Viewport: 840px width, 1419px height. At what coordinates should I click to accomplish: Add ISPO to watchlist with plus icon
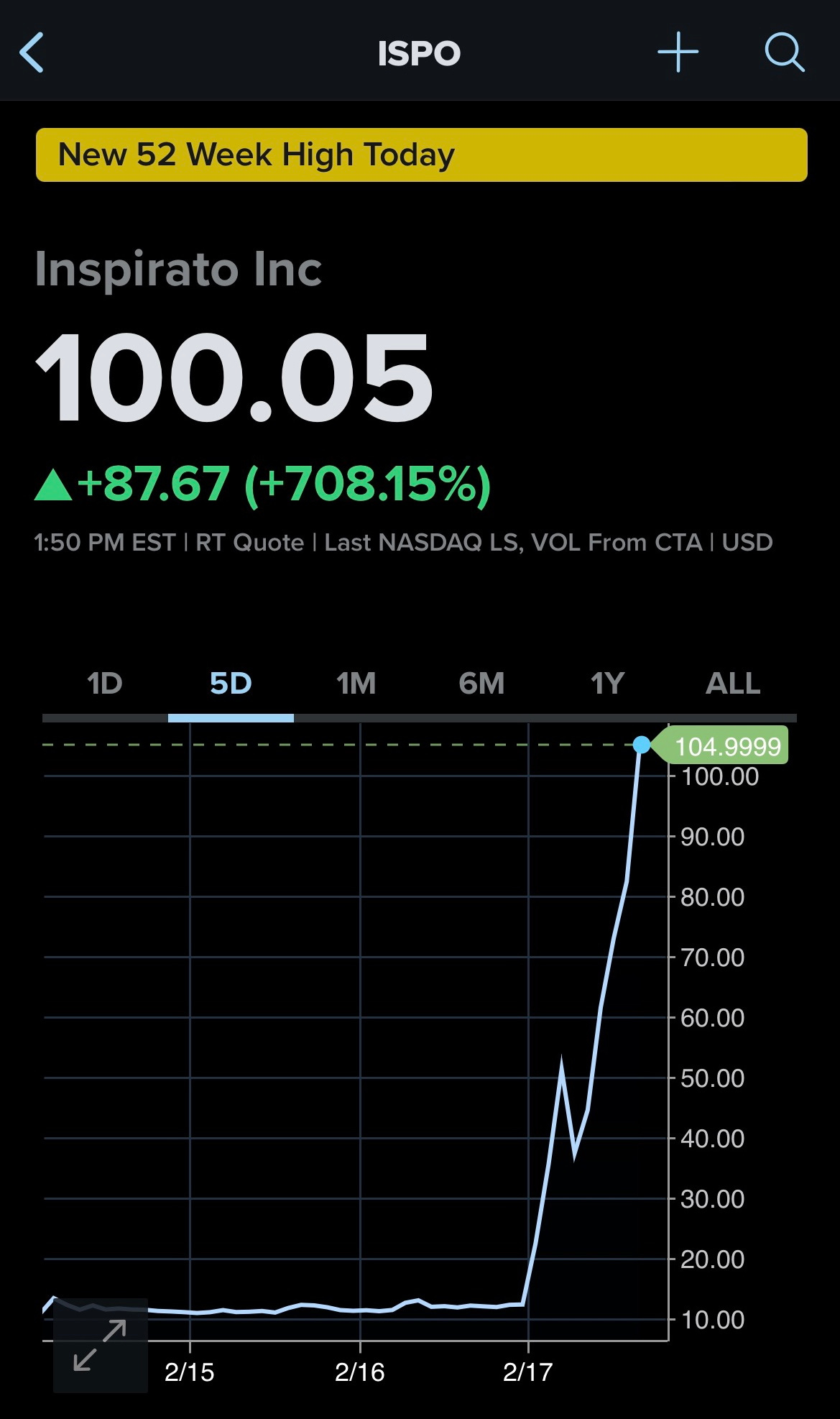678,52
